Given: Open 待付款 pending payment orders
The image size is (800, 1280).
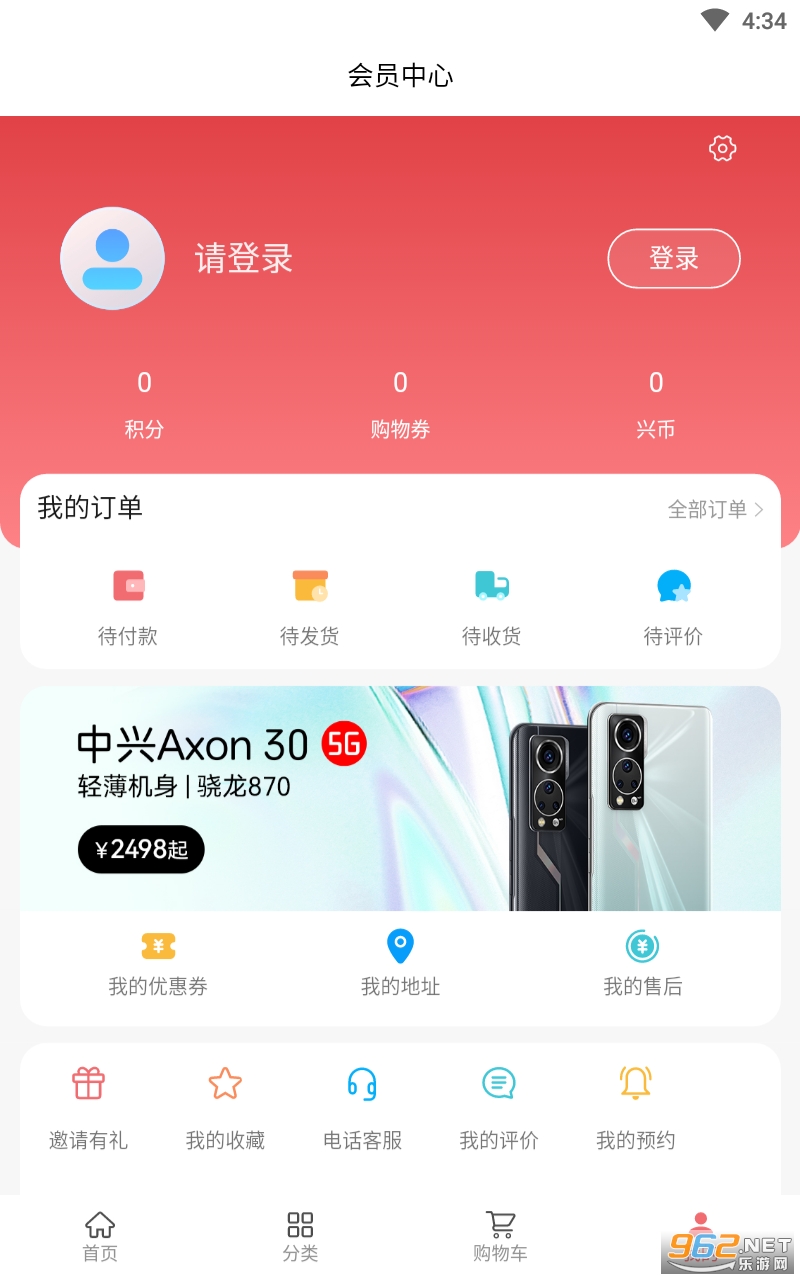Looking at the screenshot, I should 128,606.
